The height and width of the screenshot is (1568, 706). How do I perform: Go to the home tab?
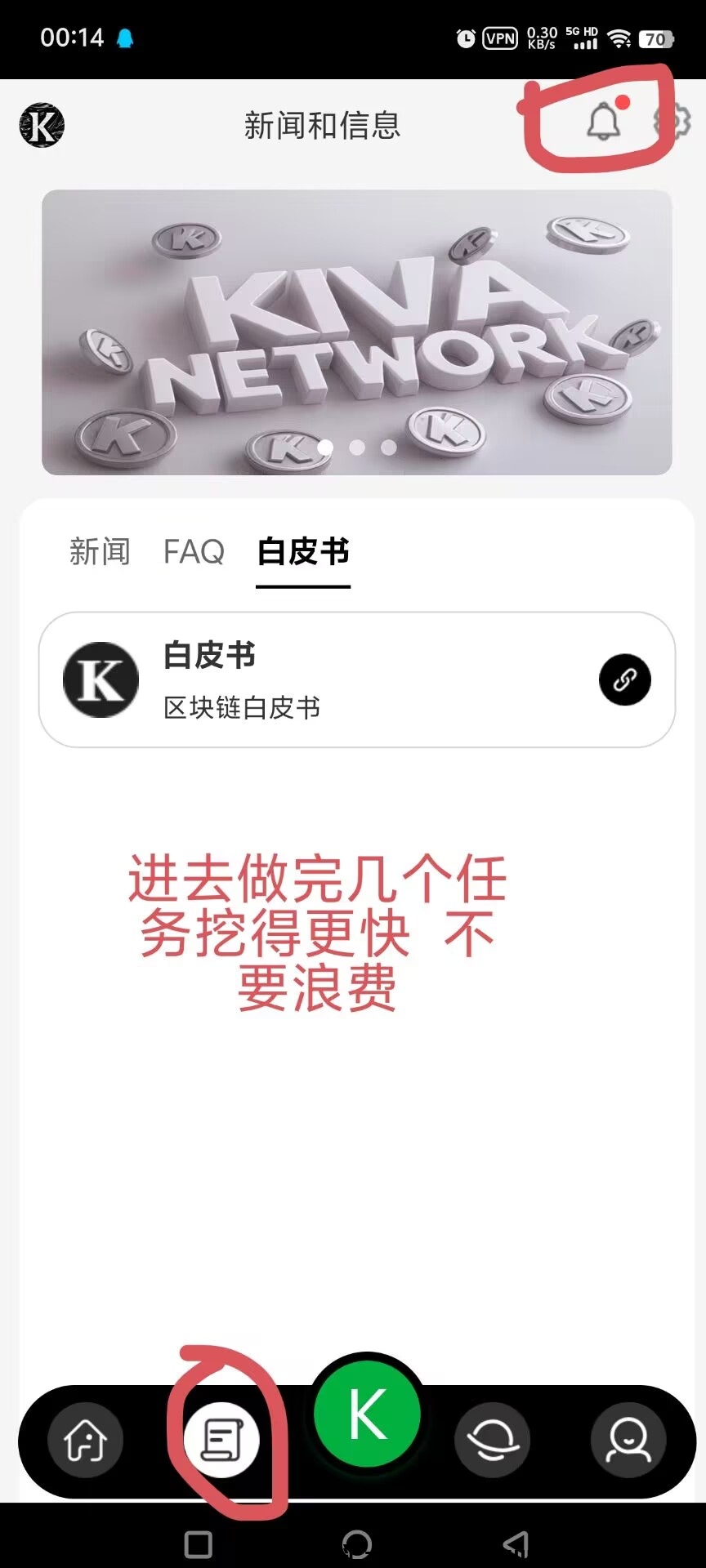86,1441
